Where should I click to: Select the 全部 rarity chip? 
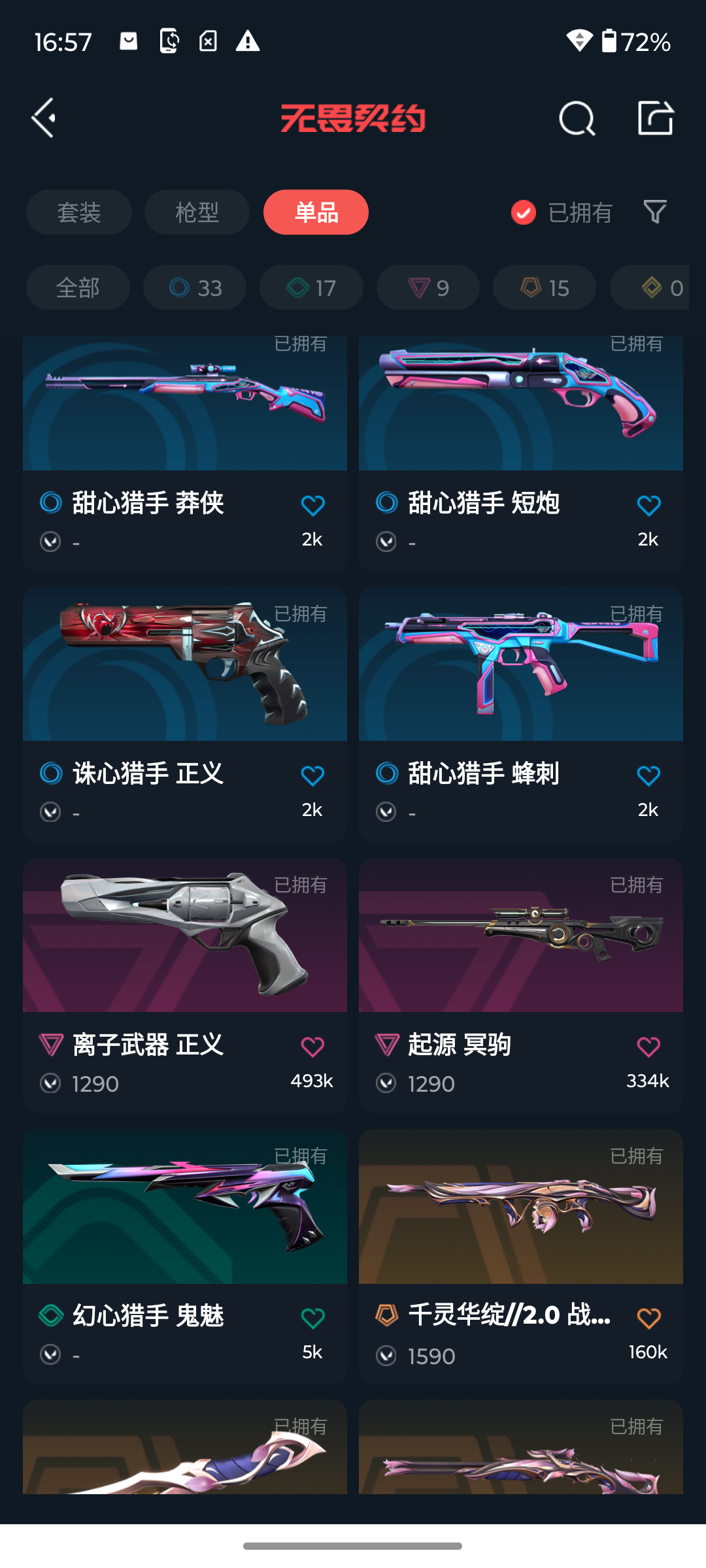point(78,287)
